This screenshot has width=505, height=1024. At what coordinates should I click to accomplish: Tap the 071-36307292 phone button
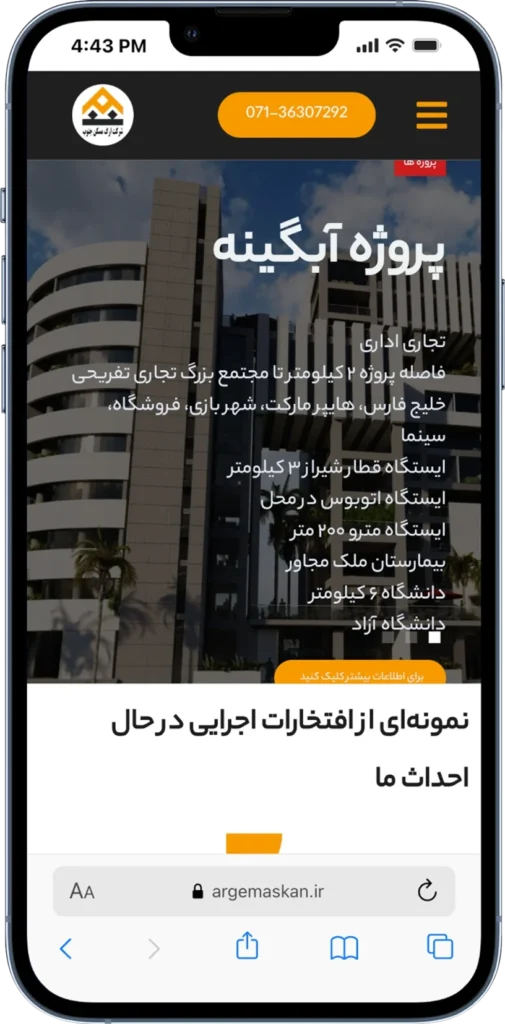[x=297, y=114]
